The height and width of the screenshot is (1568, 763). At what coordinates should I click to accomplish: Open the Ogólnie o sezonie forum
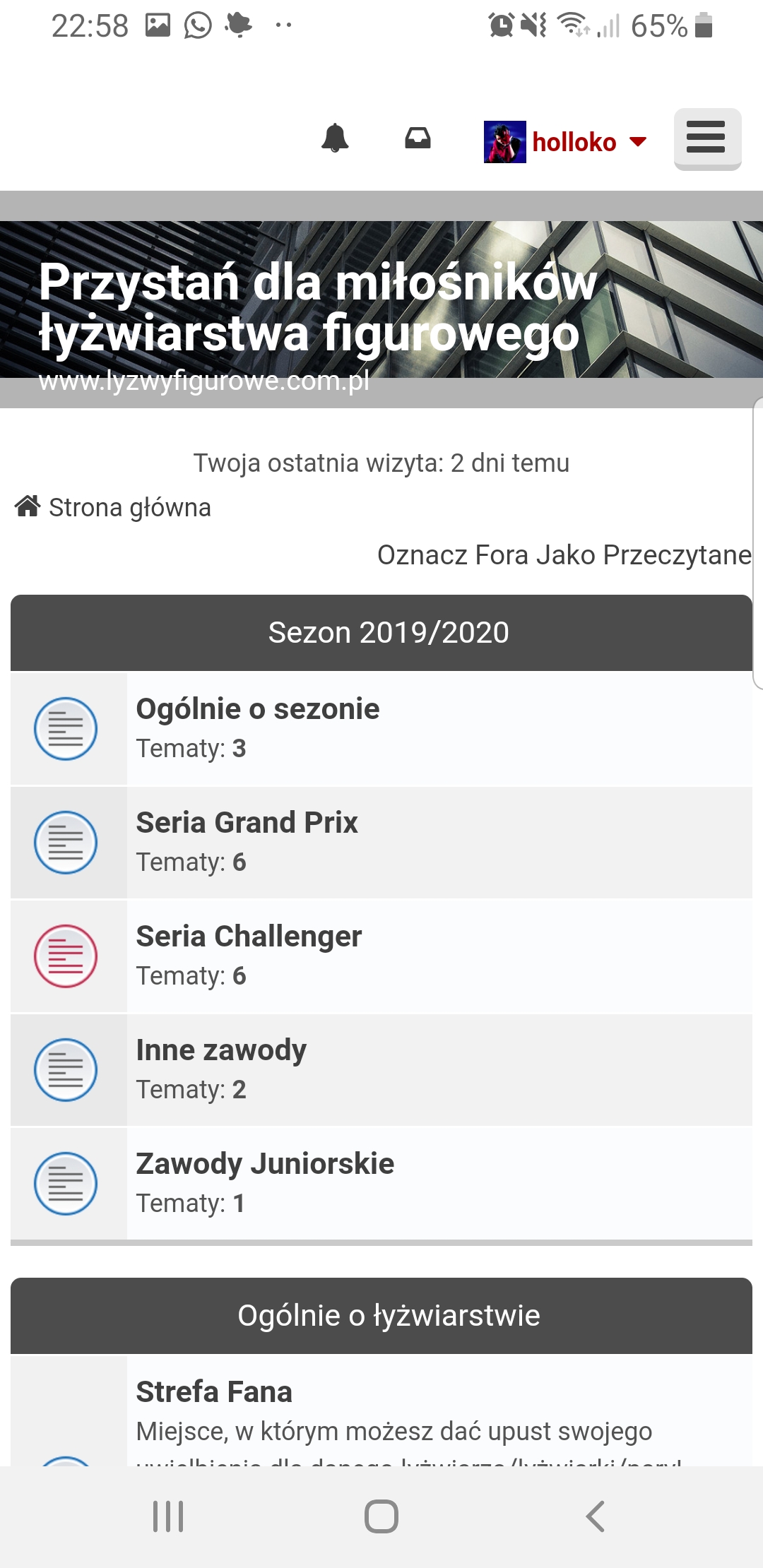click(x=258, y=709)
